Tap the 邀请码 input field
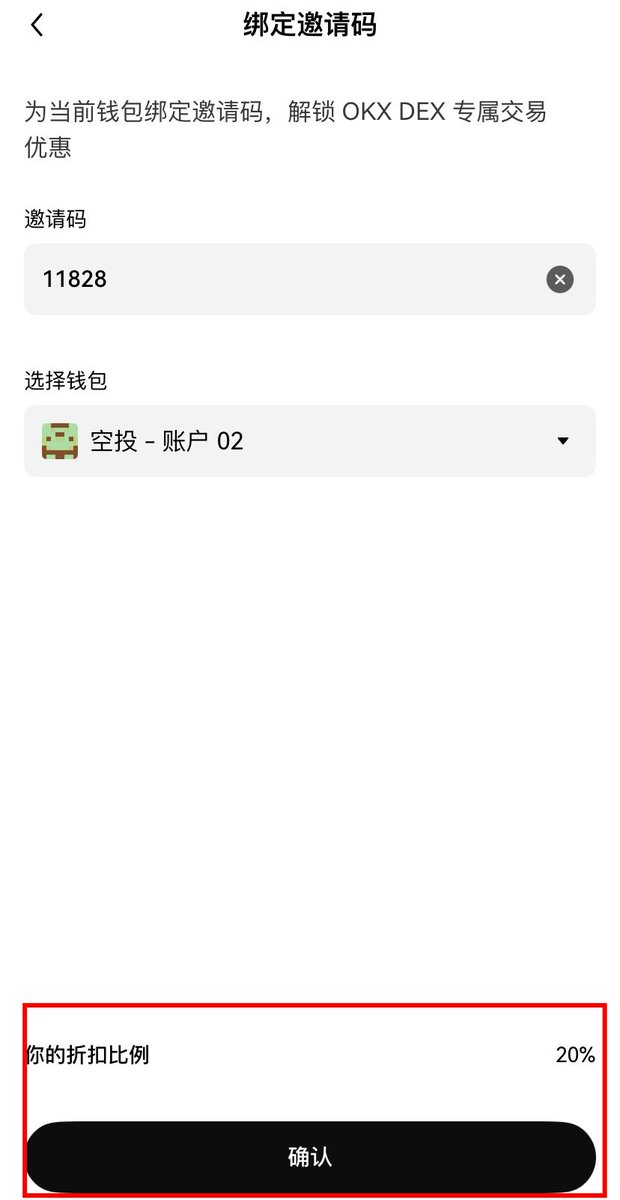Image resolution: width=620 pixels, height=1200 pixels. [x=280, y=279]
